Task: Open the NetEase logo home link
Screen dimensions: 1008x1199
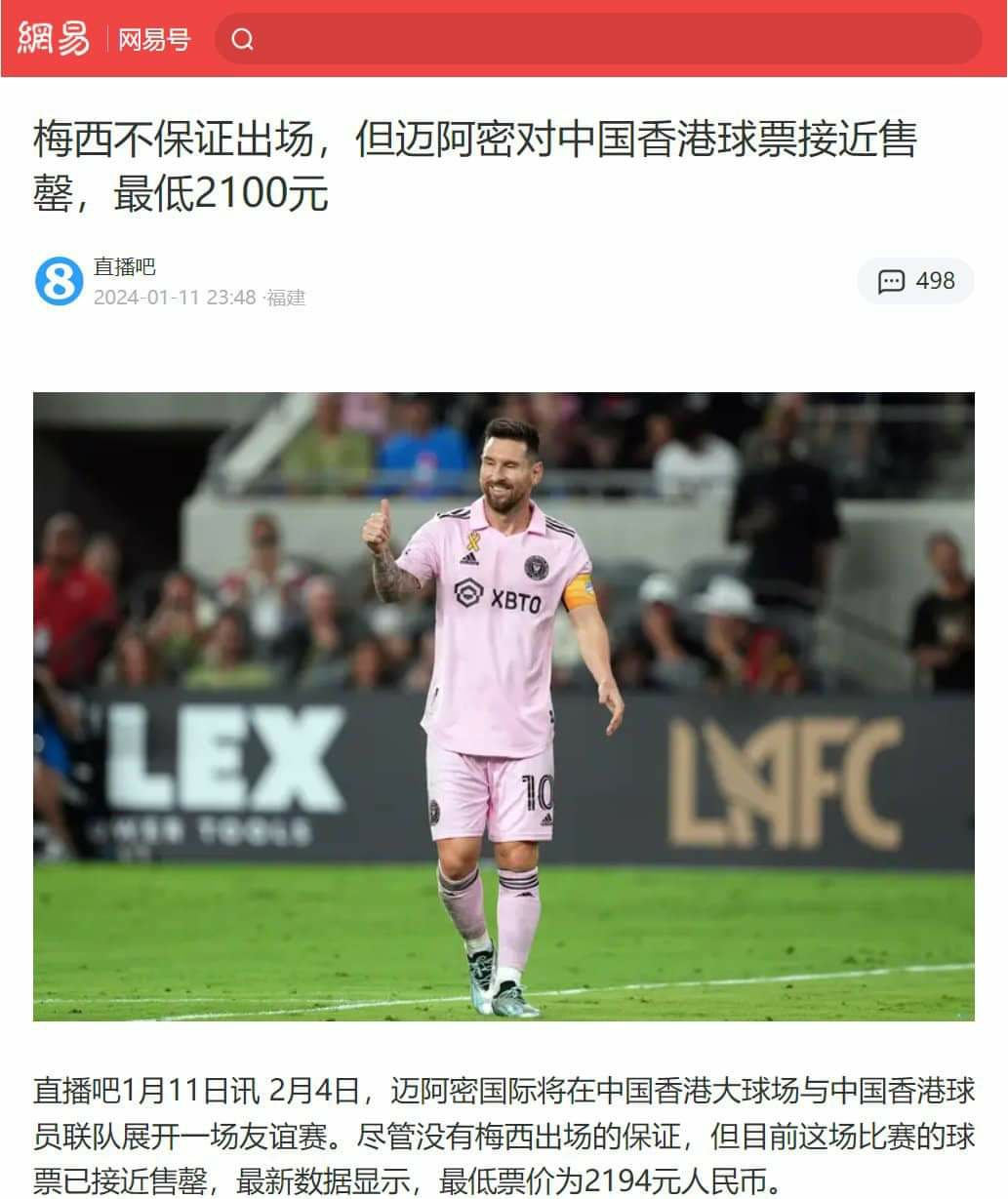Action: click(x=53, y=38)
